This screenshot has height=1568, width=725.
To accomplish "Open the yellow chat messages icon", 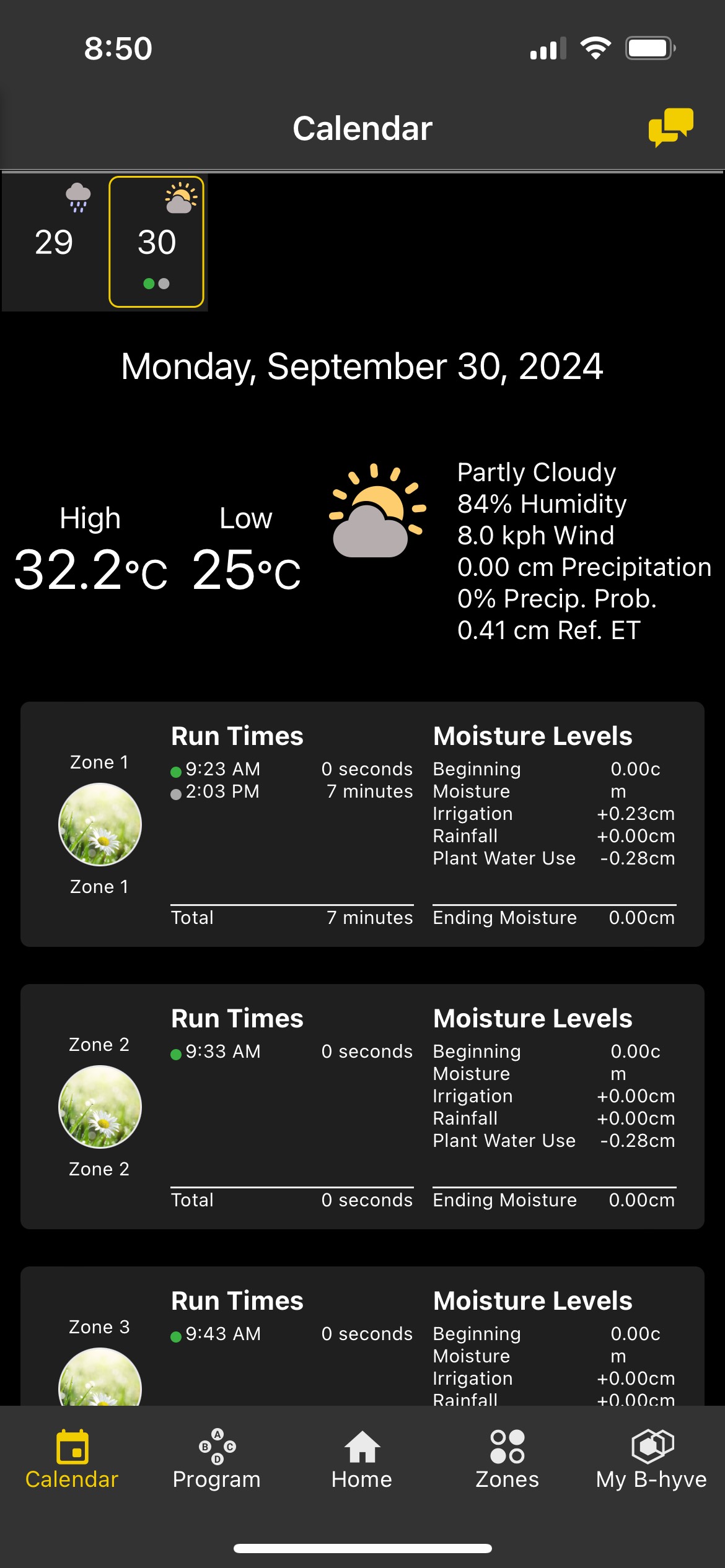I will pos(670,127).
